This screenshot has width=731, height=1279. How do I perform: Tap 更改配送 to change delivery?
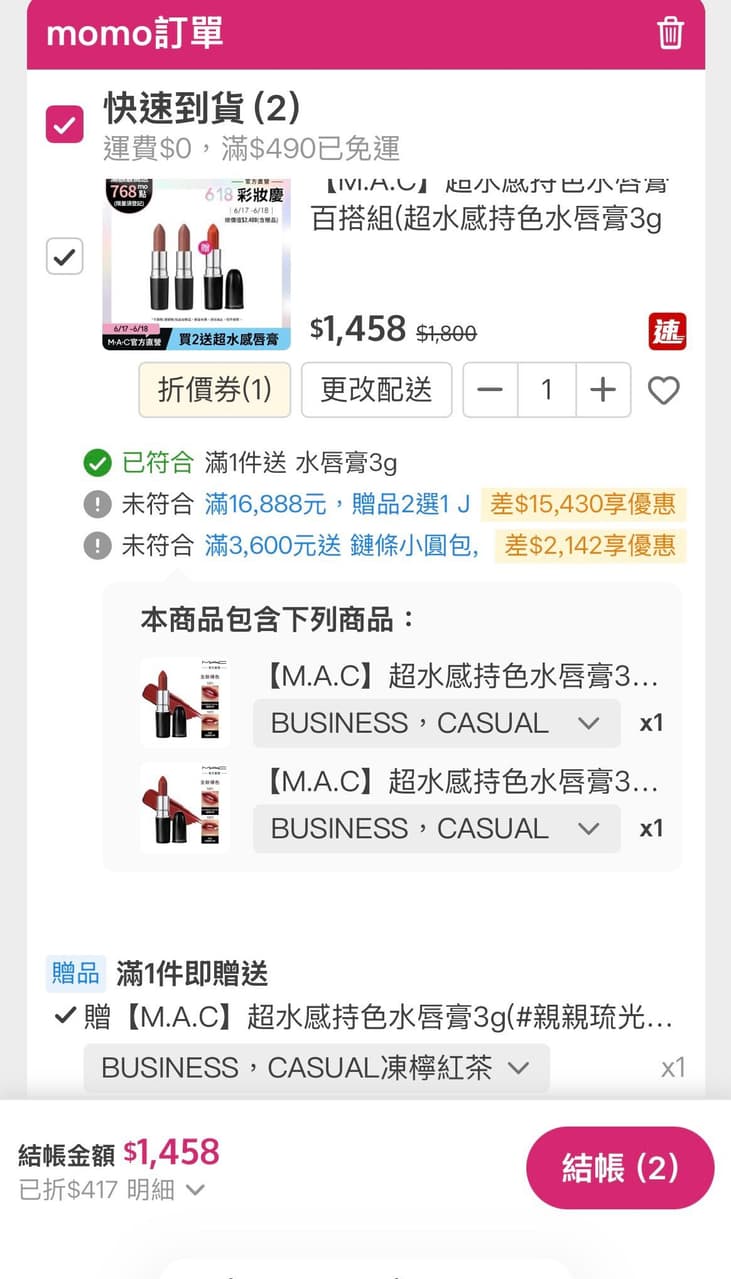point(376,390)
